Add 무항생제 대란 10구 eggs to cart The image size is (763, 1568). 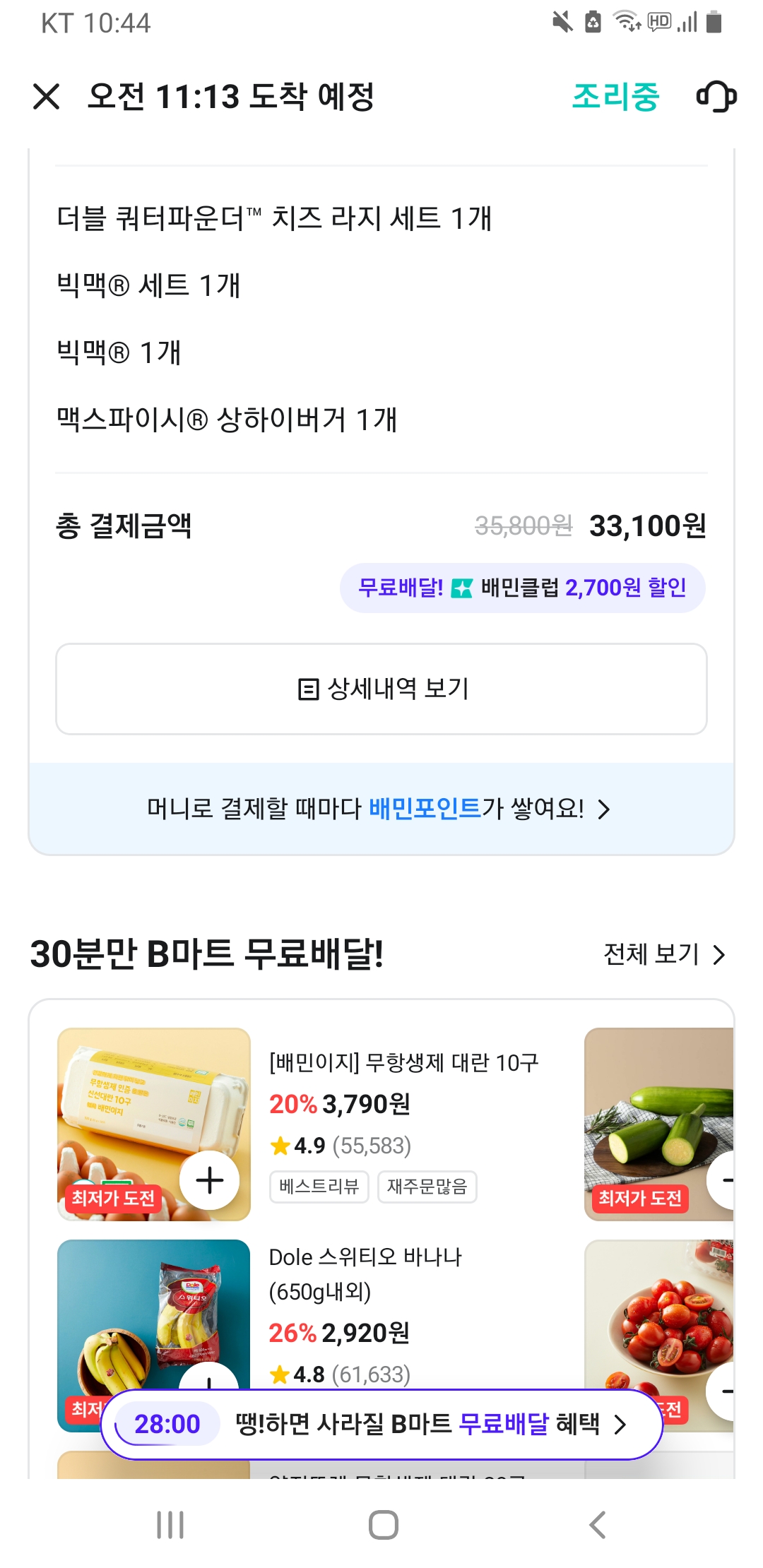tap(210, 1180)
